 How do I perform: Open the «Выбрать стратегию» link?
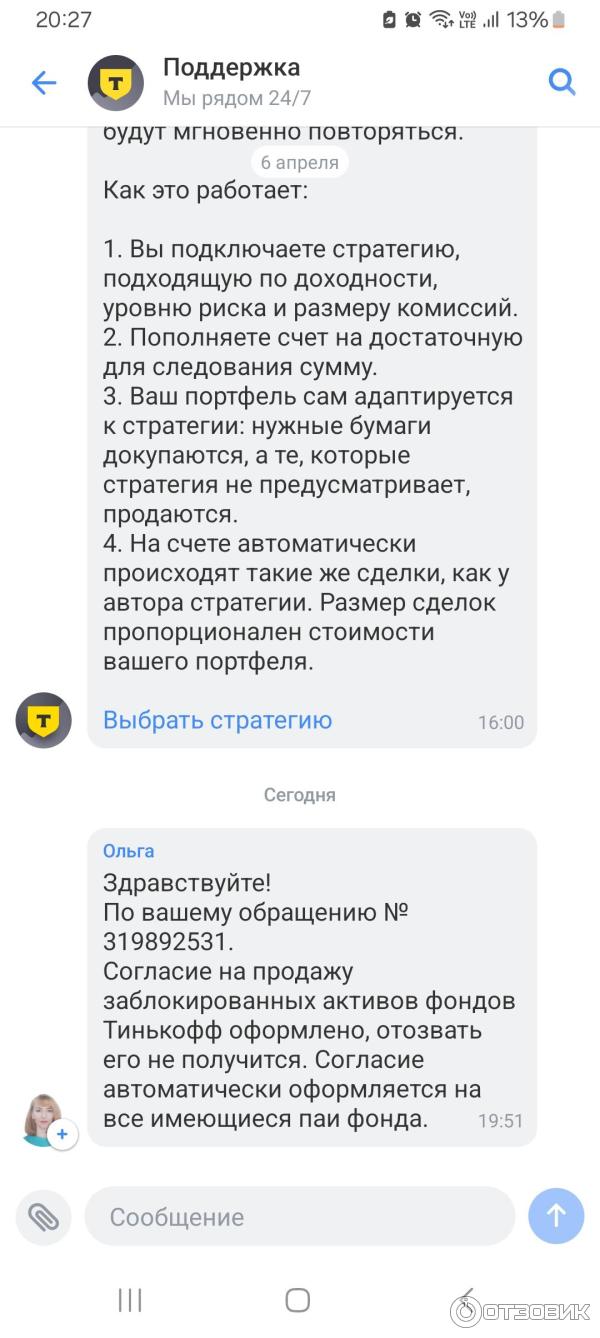[x=217, y=720]
